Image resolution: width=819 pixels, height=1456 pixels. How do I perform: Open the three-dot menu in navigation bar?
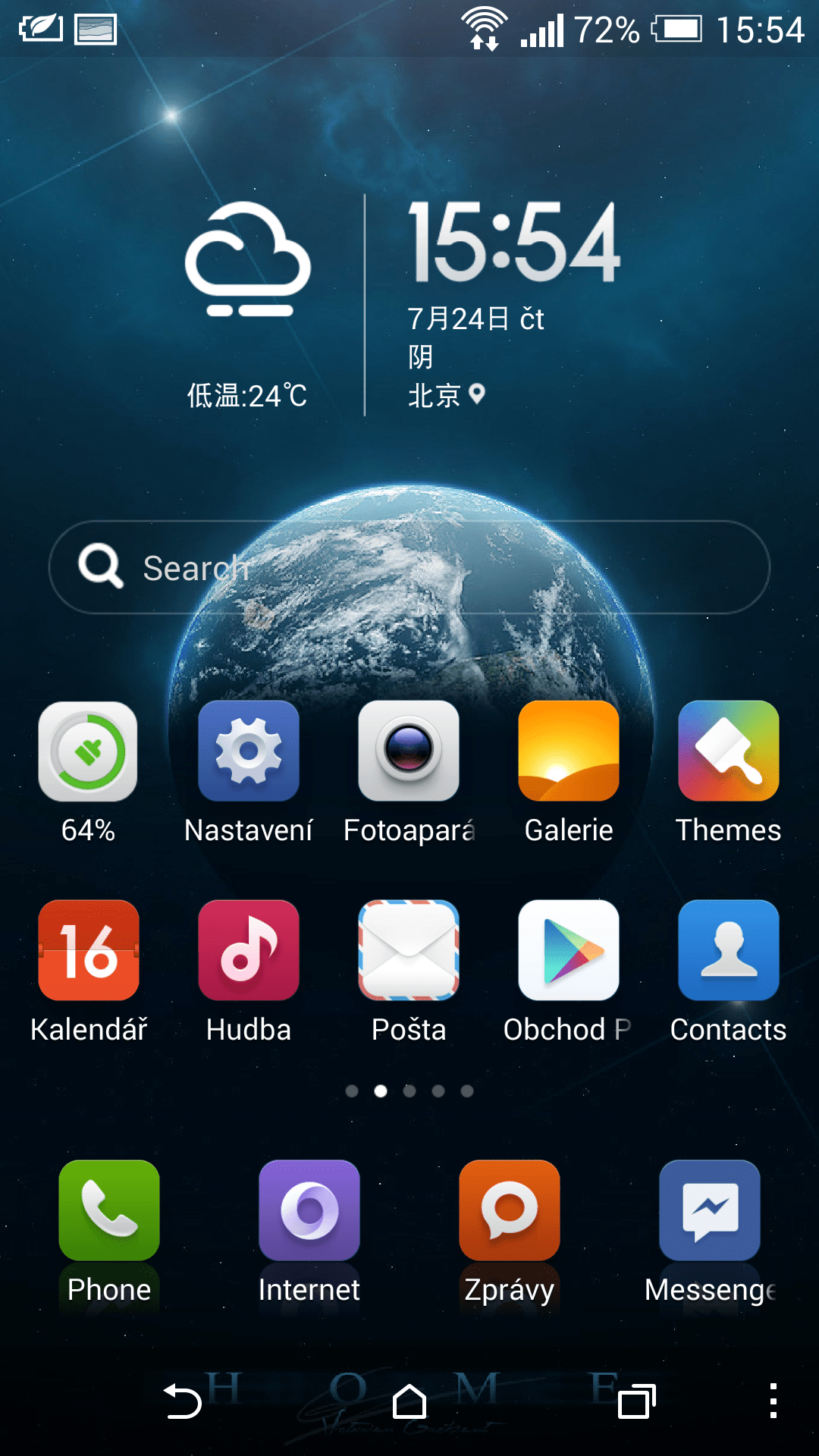tap(773, 1401)
